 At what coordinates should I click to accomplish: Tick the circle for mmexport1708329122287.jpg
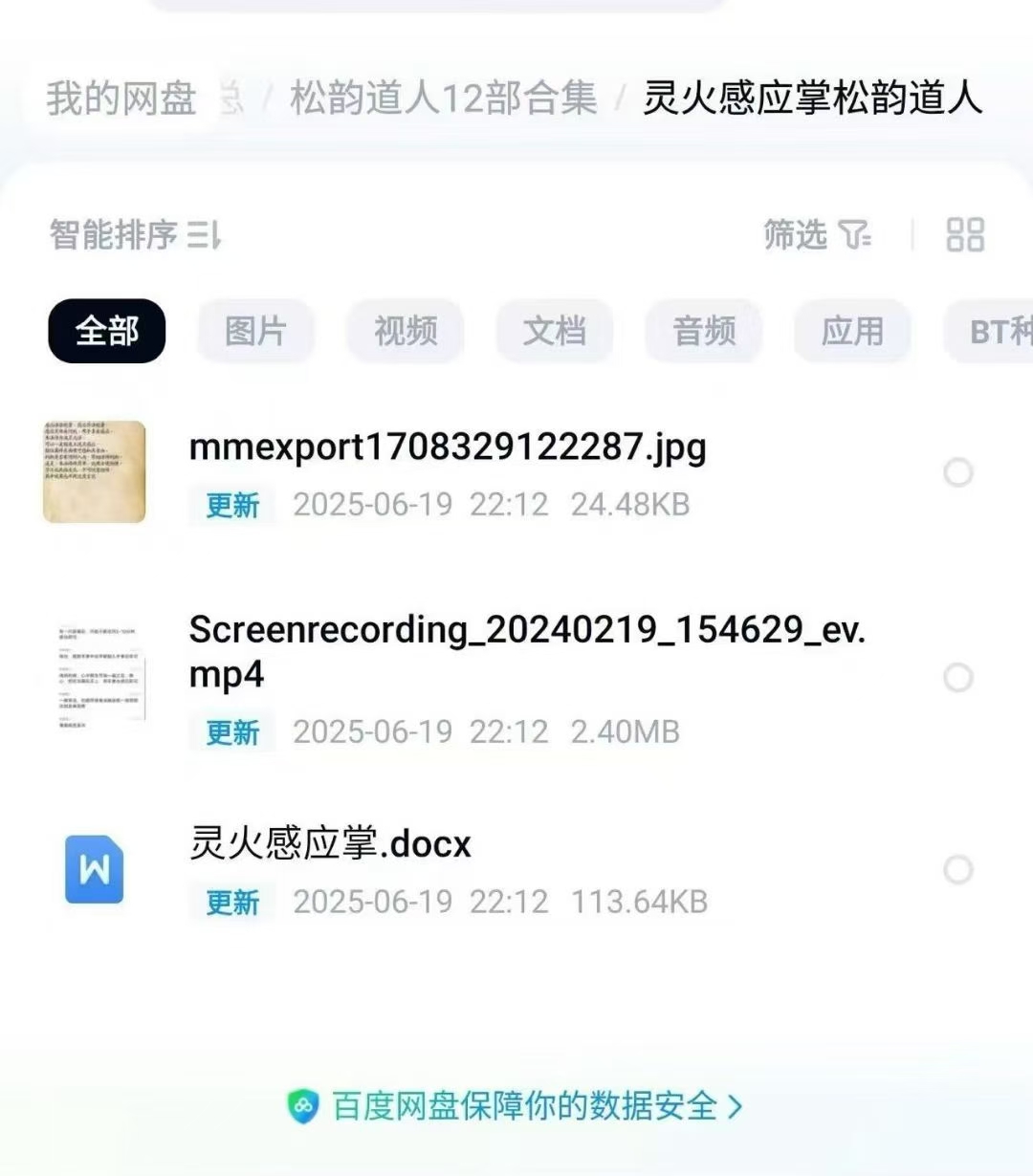[957, 472]
